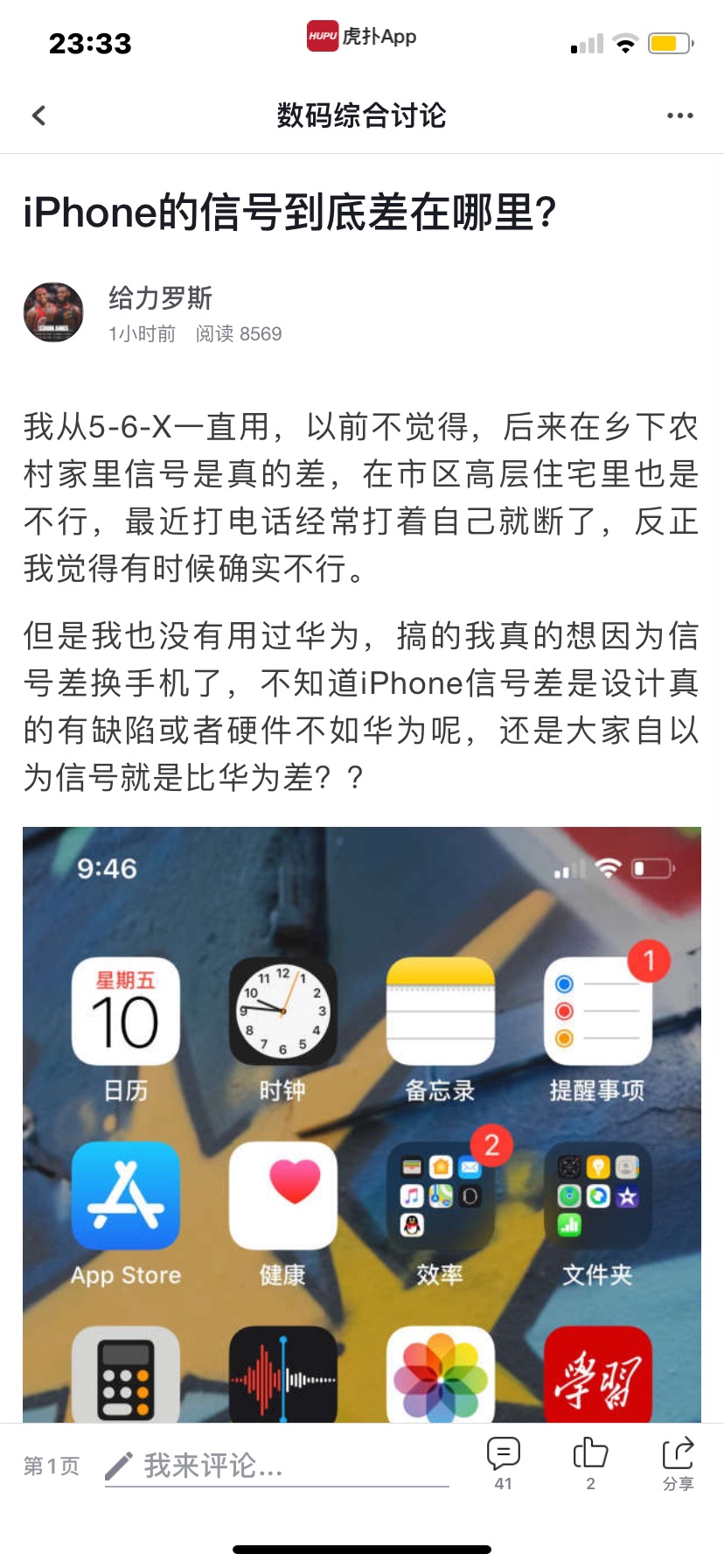
Task: Return to 虎扑App via the status bar
Action: [362, 37]
